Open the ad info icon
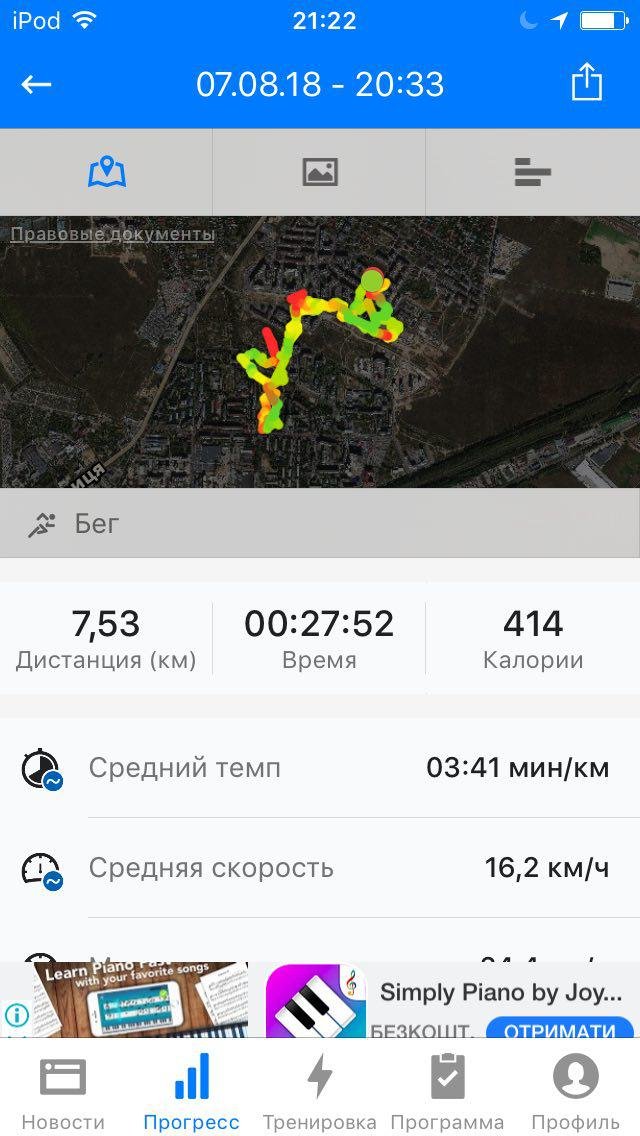This screenshot has width=640, height=1136. pyautogui.click(x=16, y=1016)
